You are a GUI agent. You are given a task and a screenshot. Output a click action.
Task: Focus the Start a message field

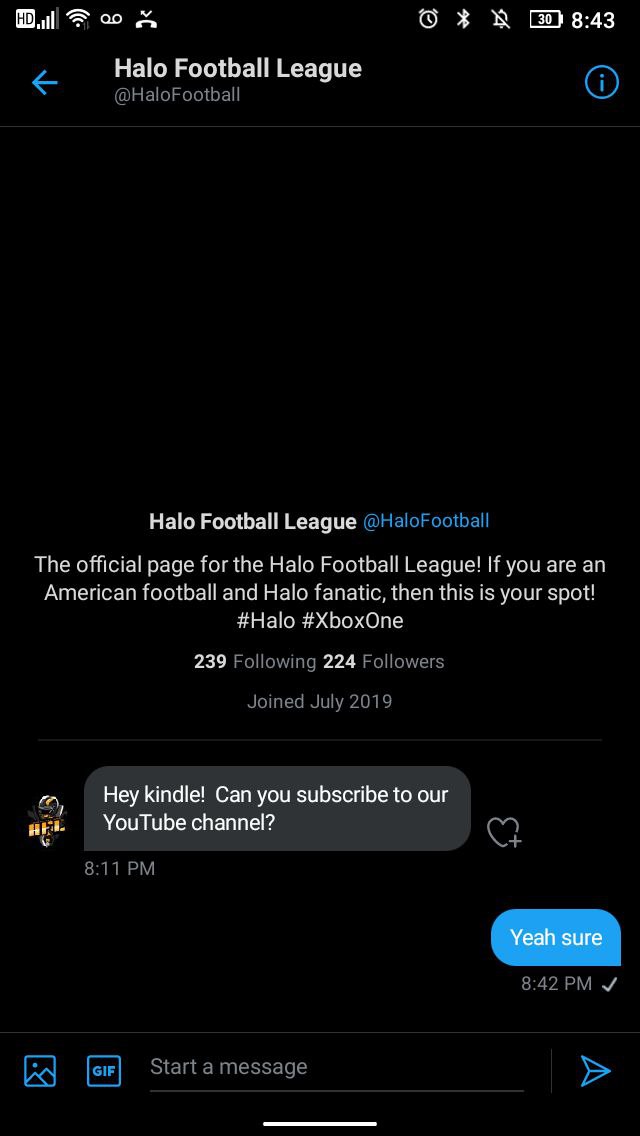tap(335, 1067)
